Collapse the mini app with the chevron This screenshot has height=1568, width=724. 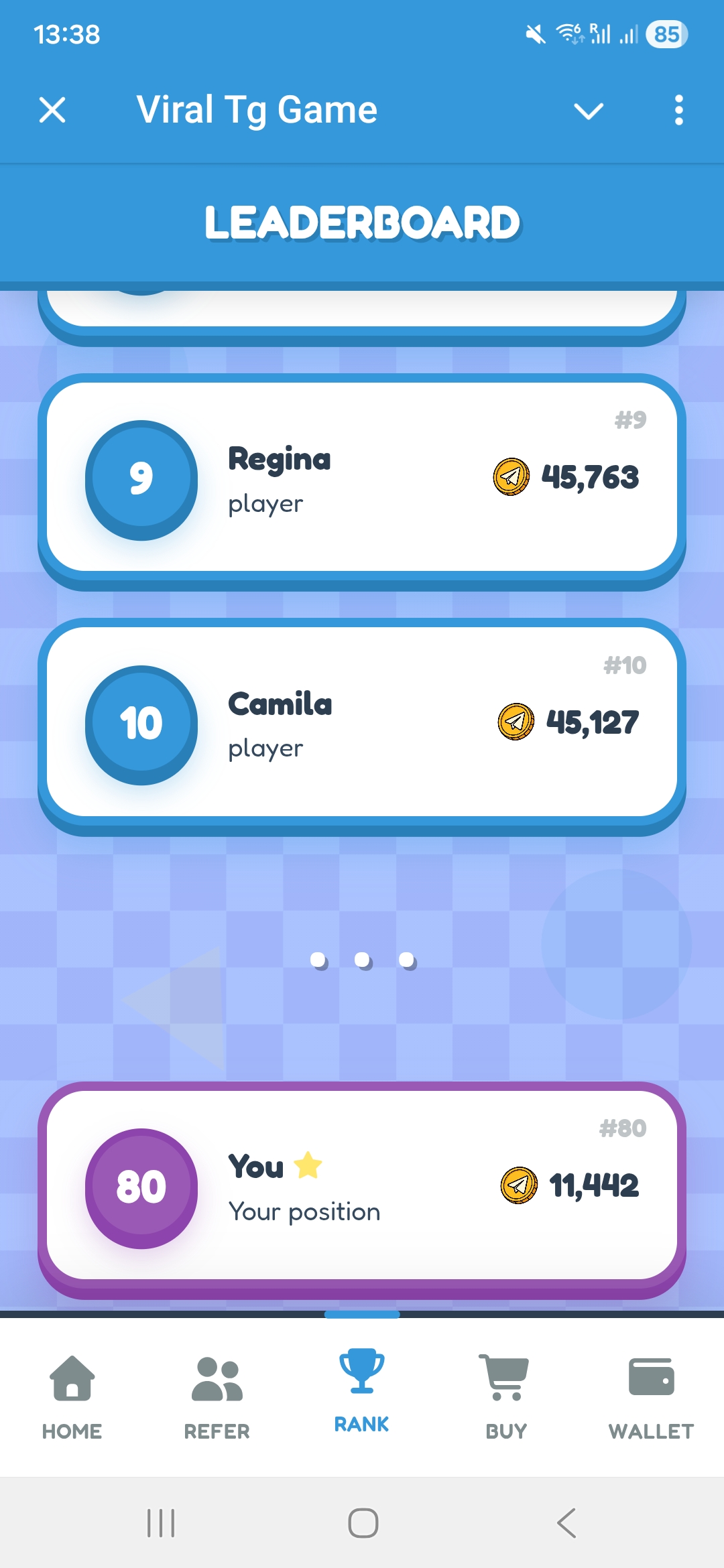[x=589, y=111]
